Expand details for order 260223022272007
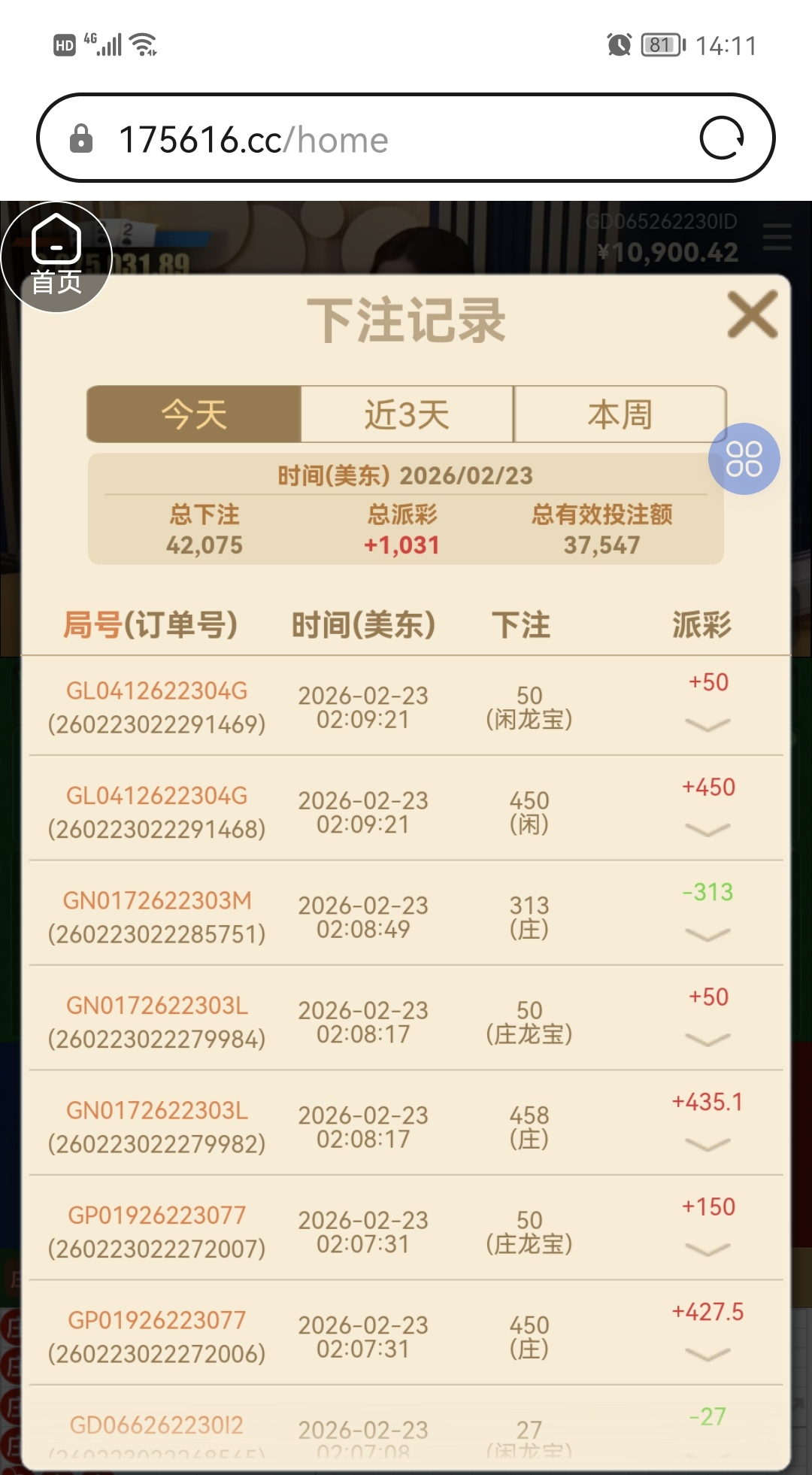Screen dimensions: 812x1475 707,1249
